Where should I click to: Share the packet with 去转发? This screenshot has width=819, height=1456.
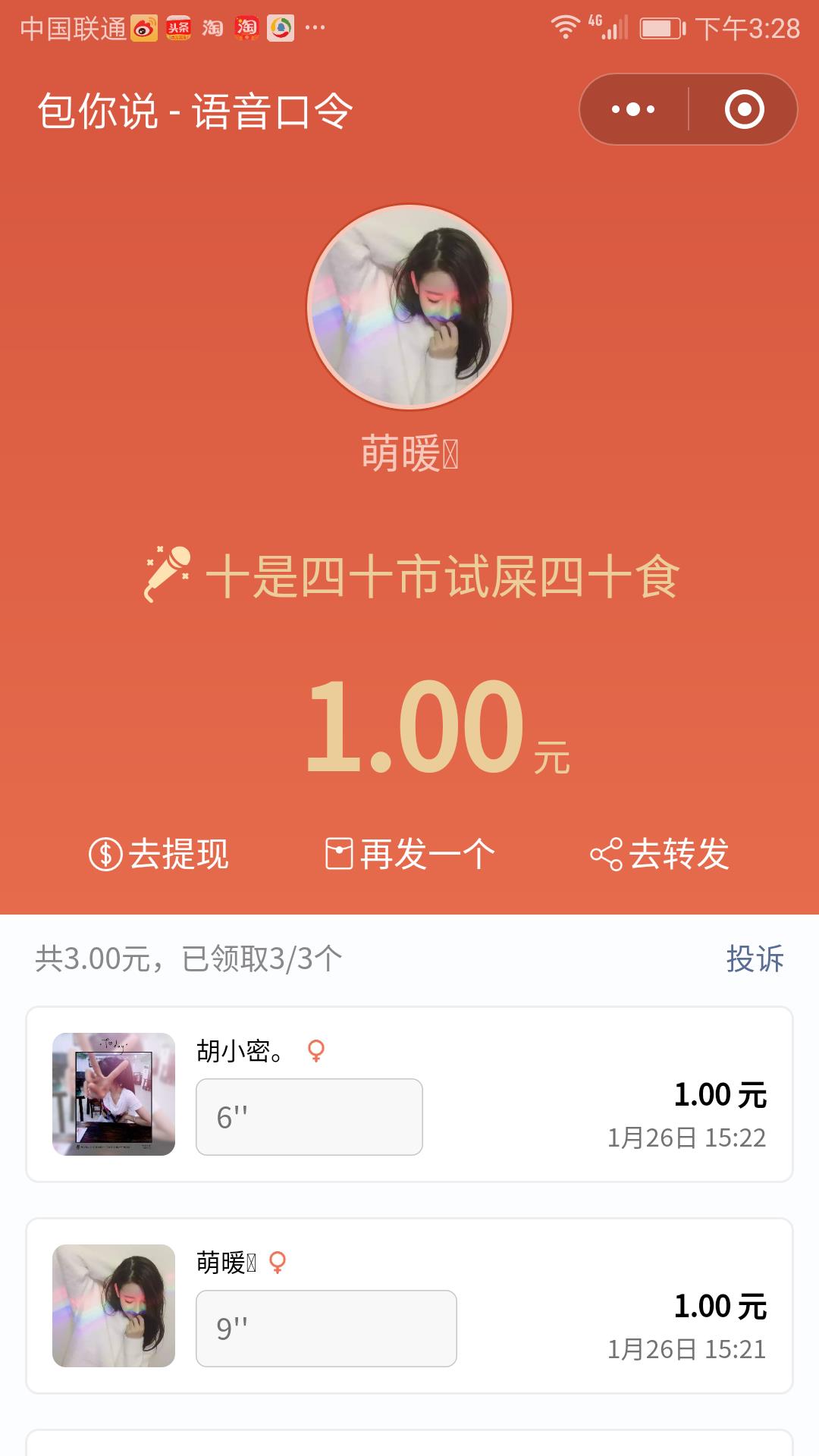click(x=660, y=855)
